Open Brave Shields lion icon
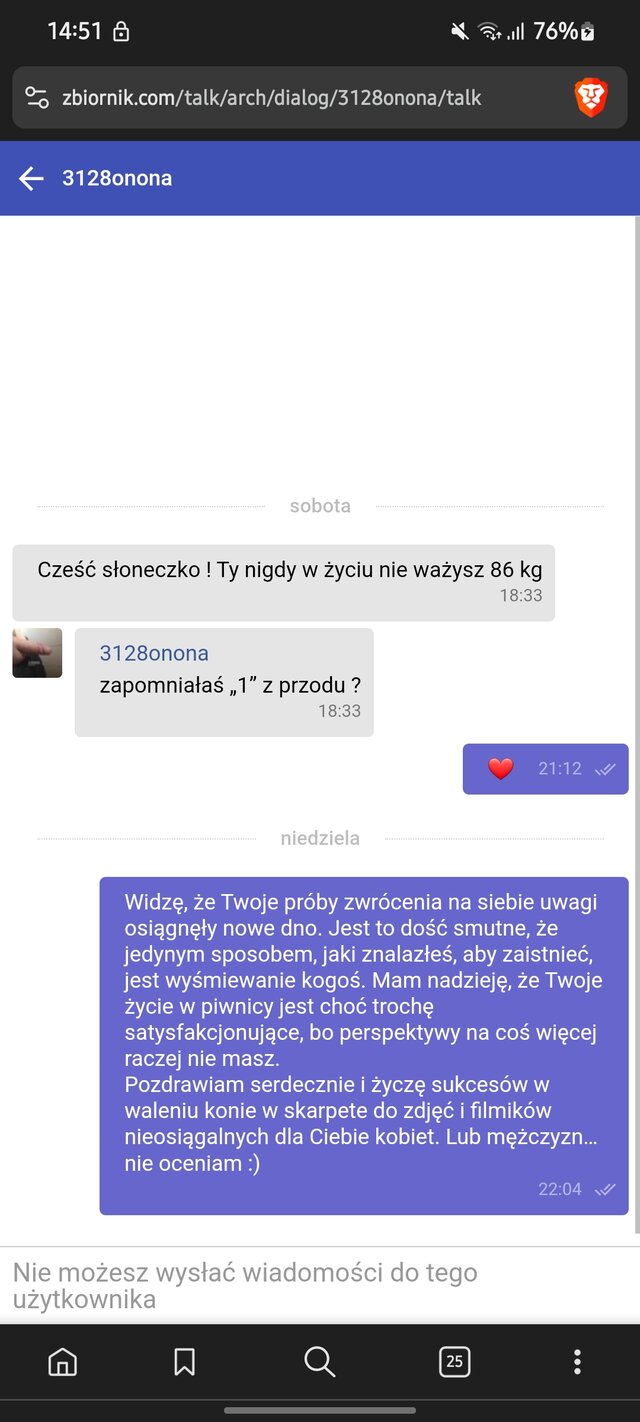640x1422 pixels. pyautogui.click(x=591, y=98)
